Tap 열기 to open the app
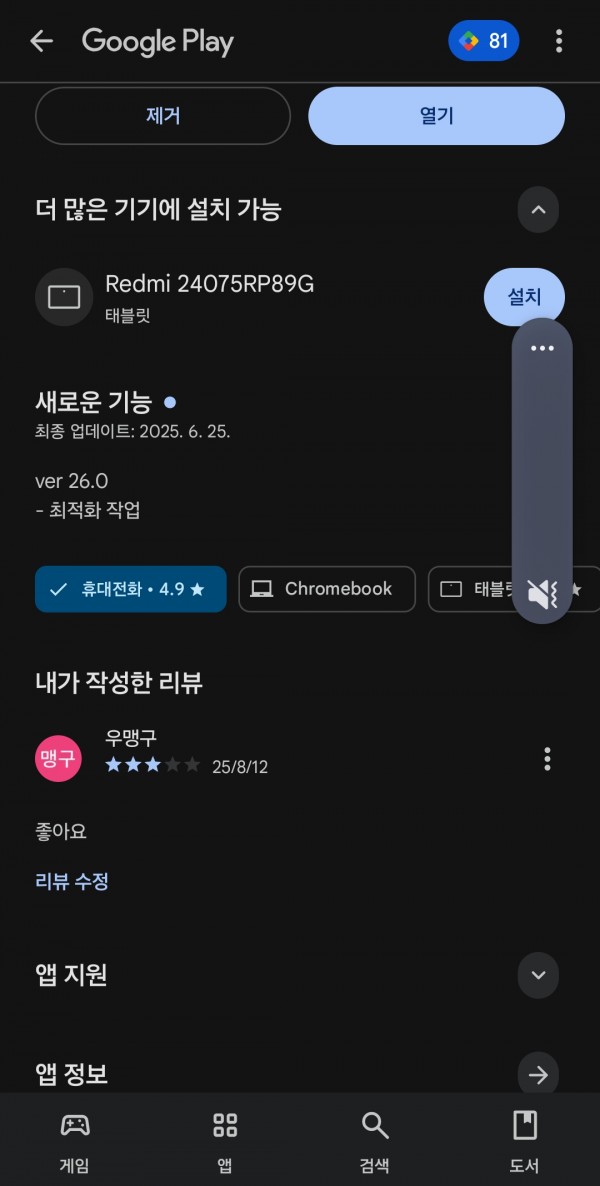This screenshot has height=1186, width=600. click(437, 116)
